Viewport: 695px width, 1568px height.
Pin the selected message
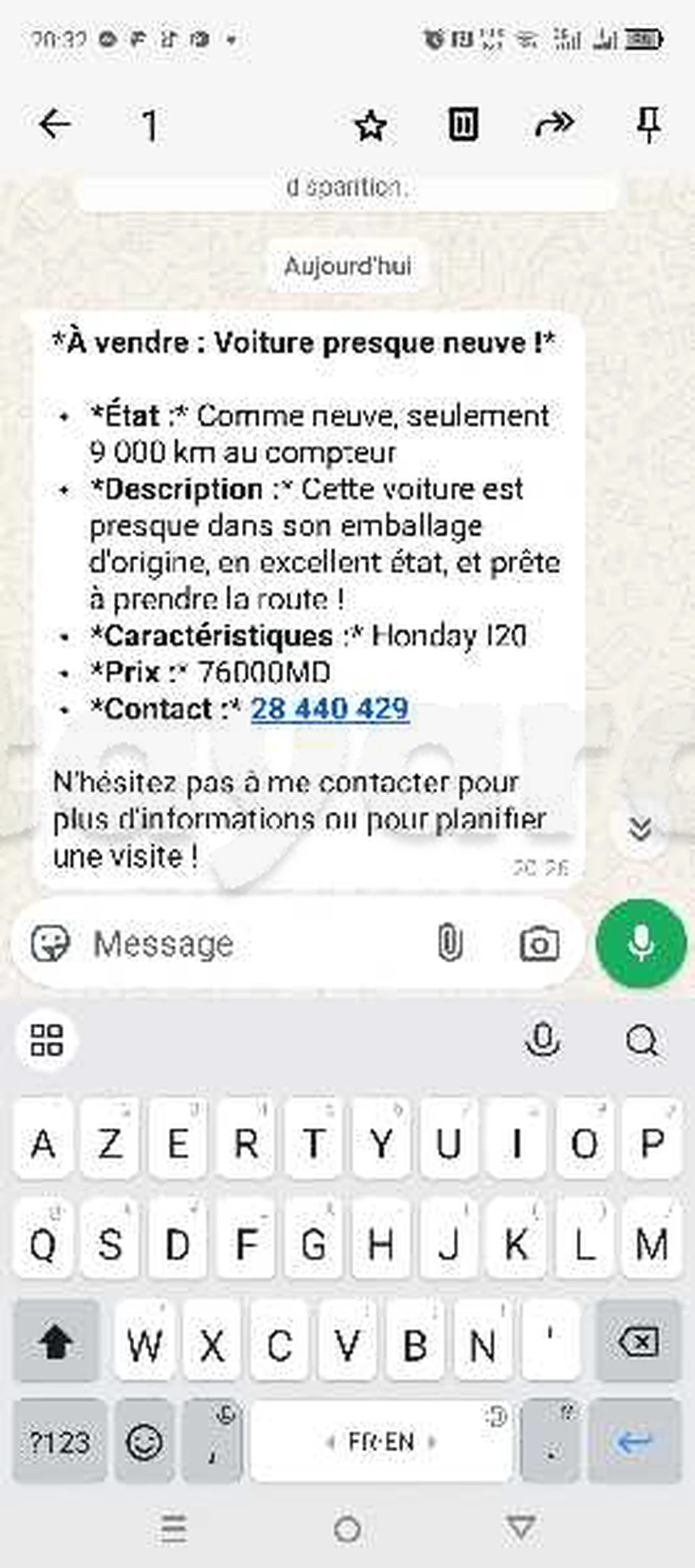point(649,125)
